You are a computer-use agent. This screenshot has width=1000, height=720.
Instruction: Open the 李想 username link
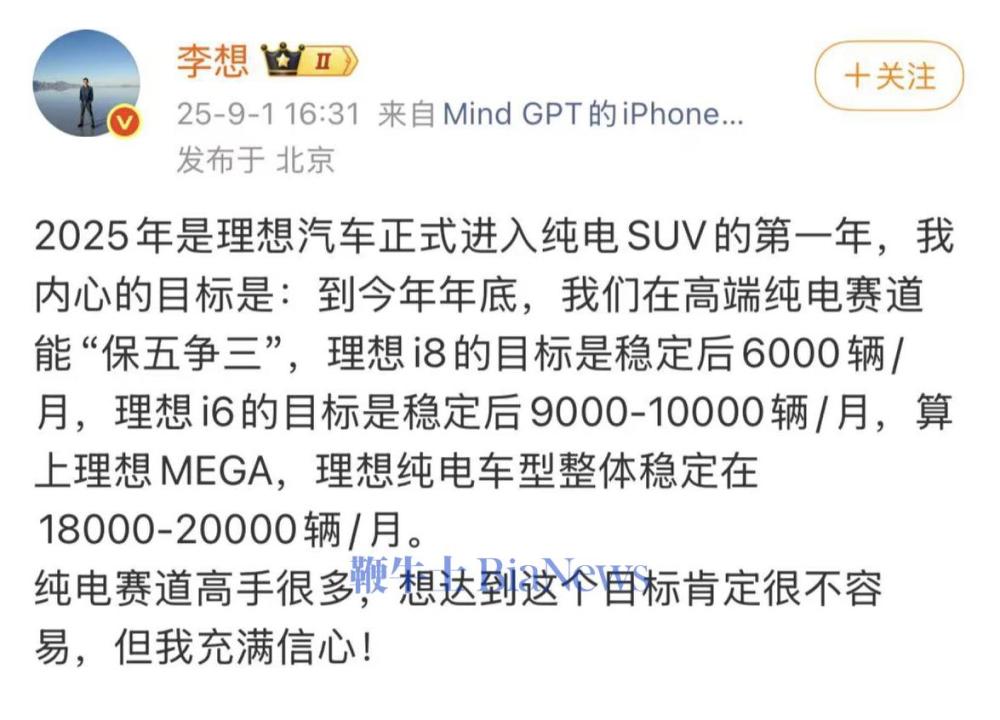pos(212,61)
